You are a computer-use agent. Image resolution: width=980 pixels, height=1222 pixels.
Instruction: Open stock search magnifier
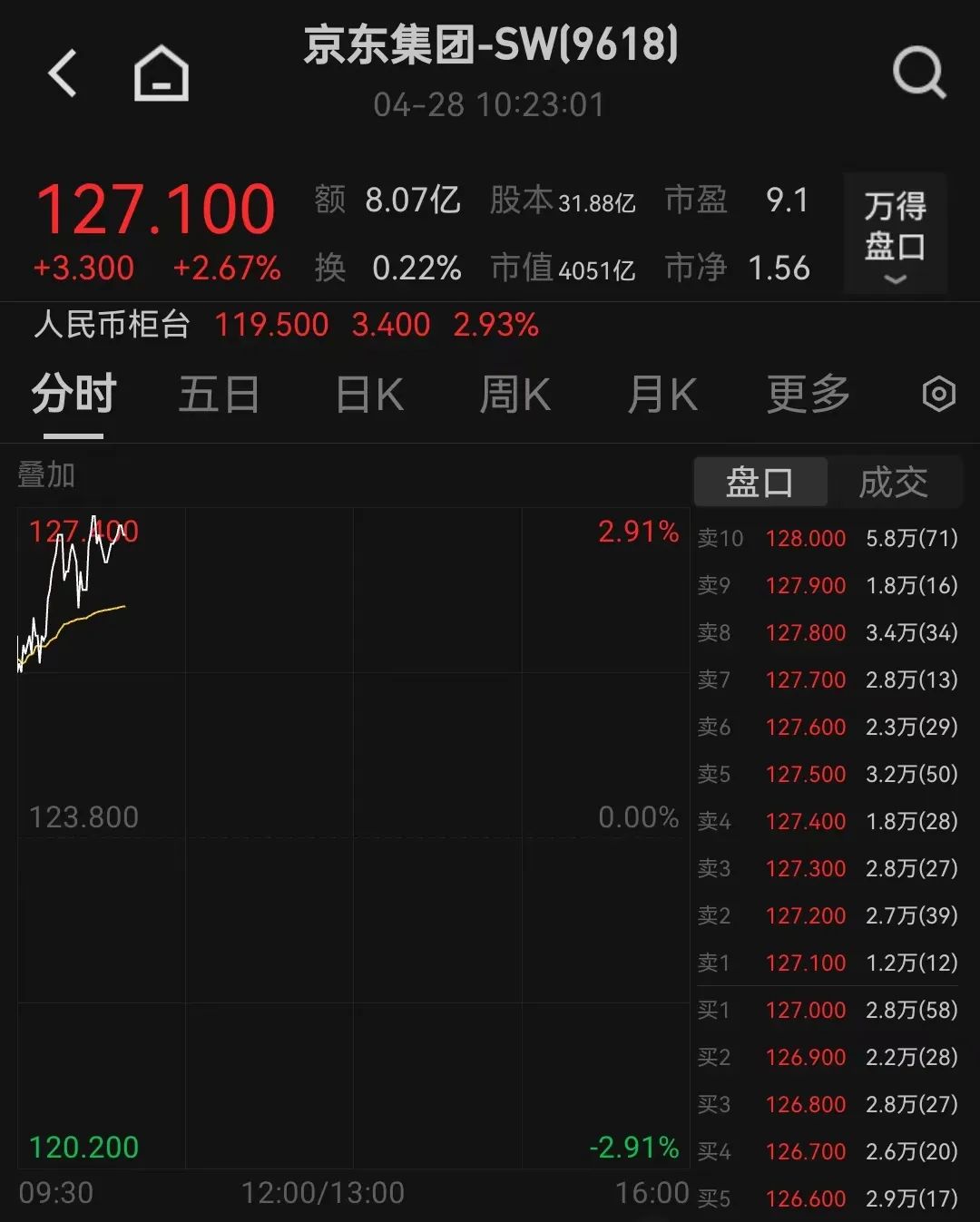pos(918,73)
